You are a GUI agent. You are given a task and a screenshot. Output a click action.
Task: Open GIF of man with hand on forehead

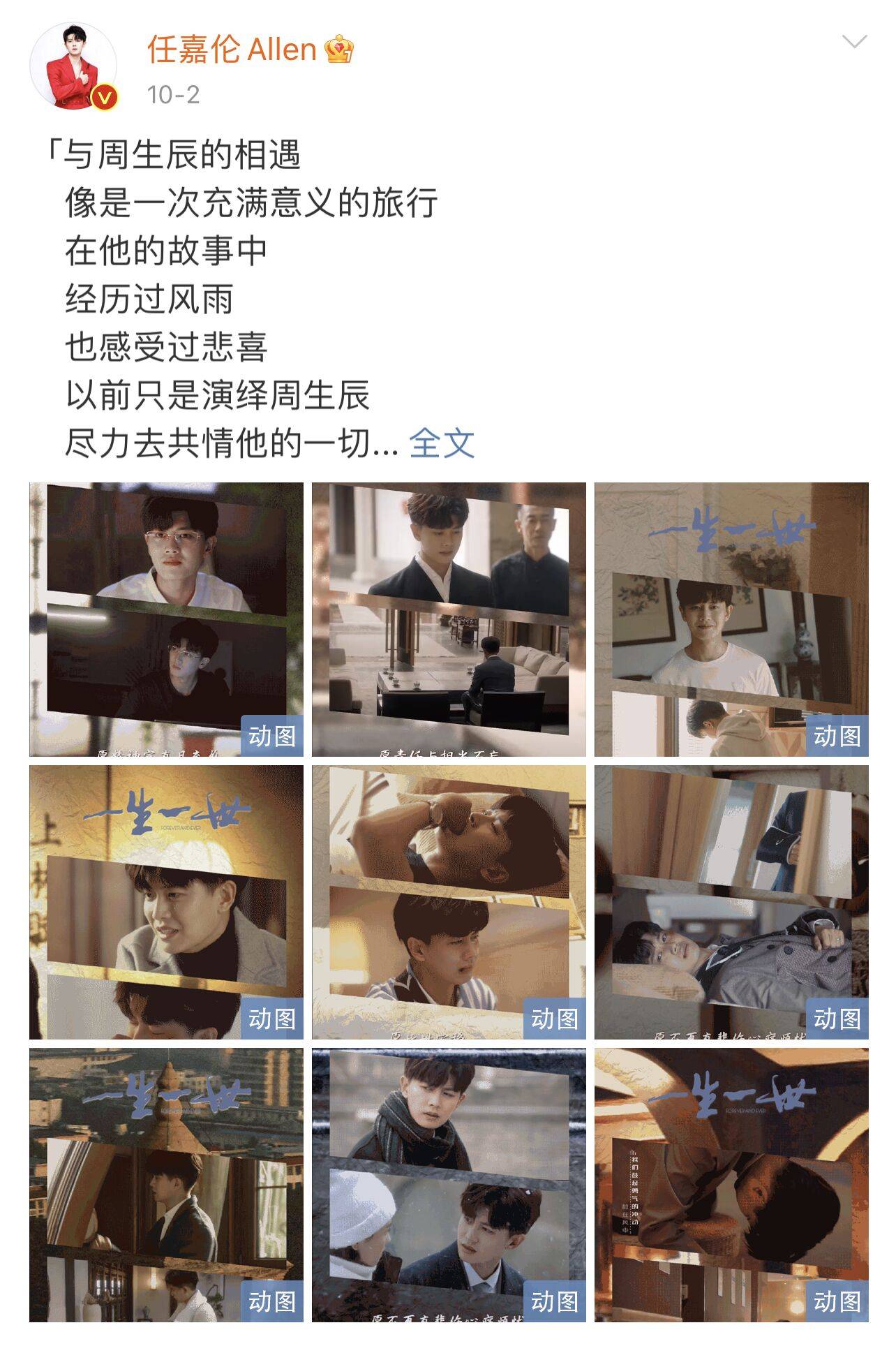tap(449, 902)
